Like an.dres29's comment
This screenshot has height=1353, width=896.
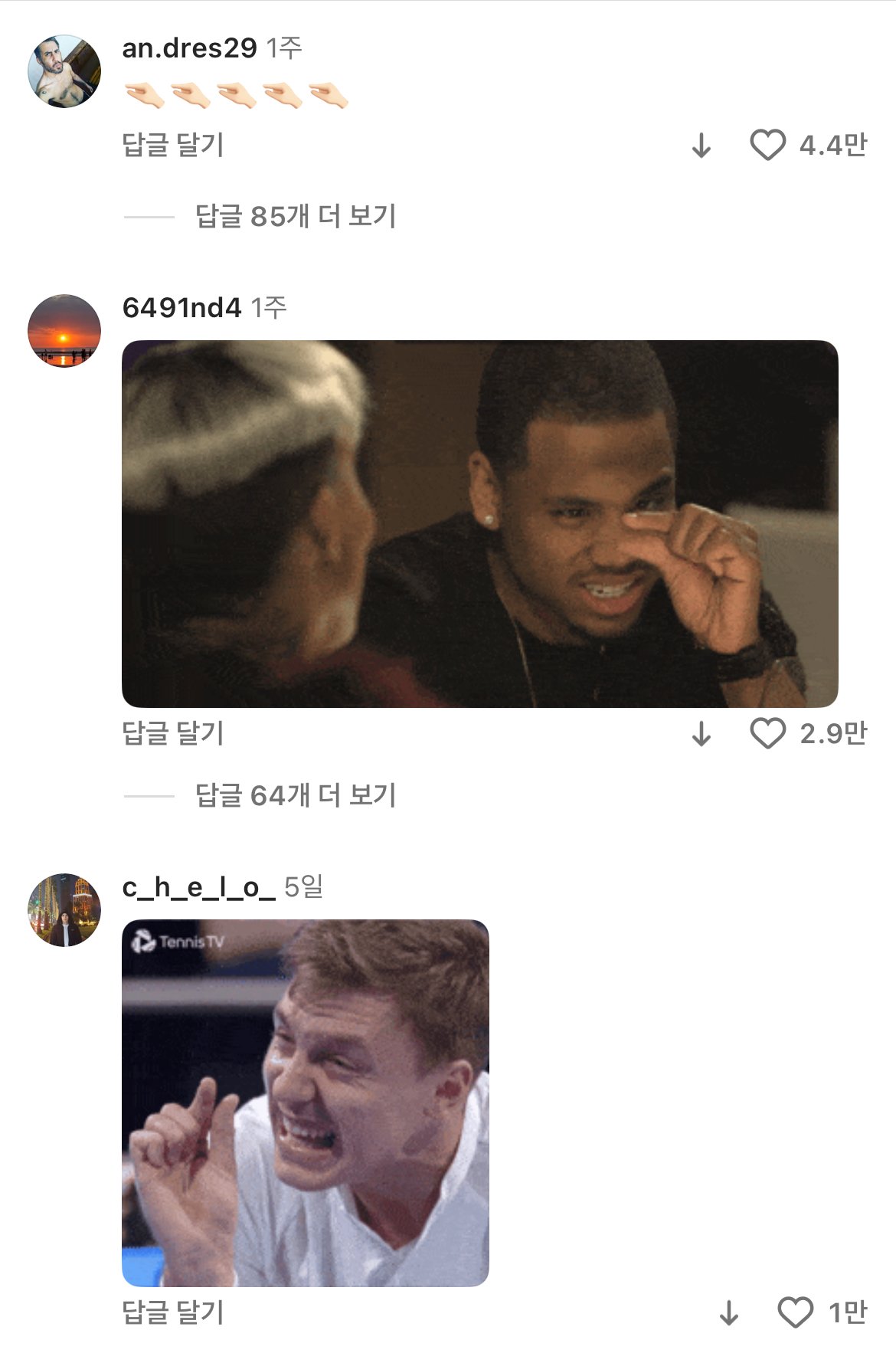pyautogui.click(x=767, y=145)
